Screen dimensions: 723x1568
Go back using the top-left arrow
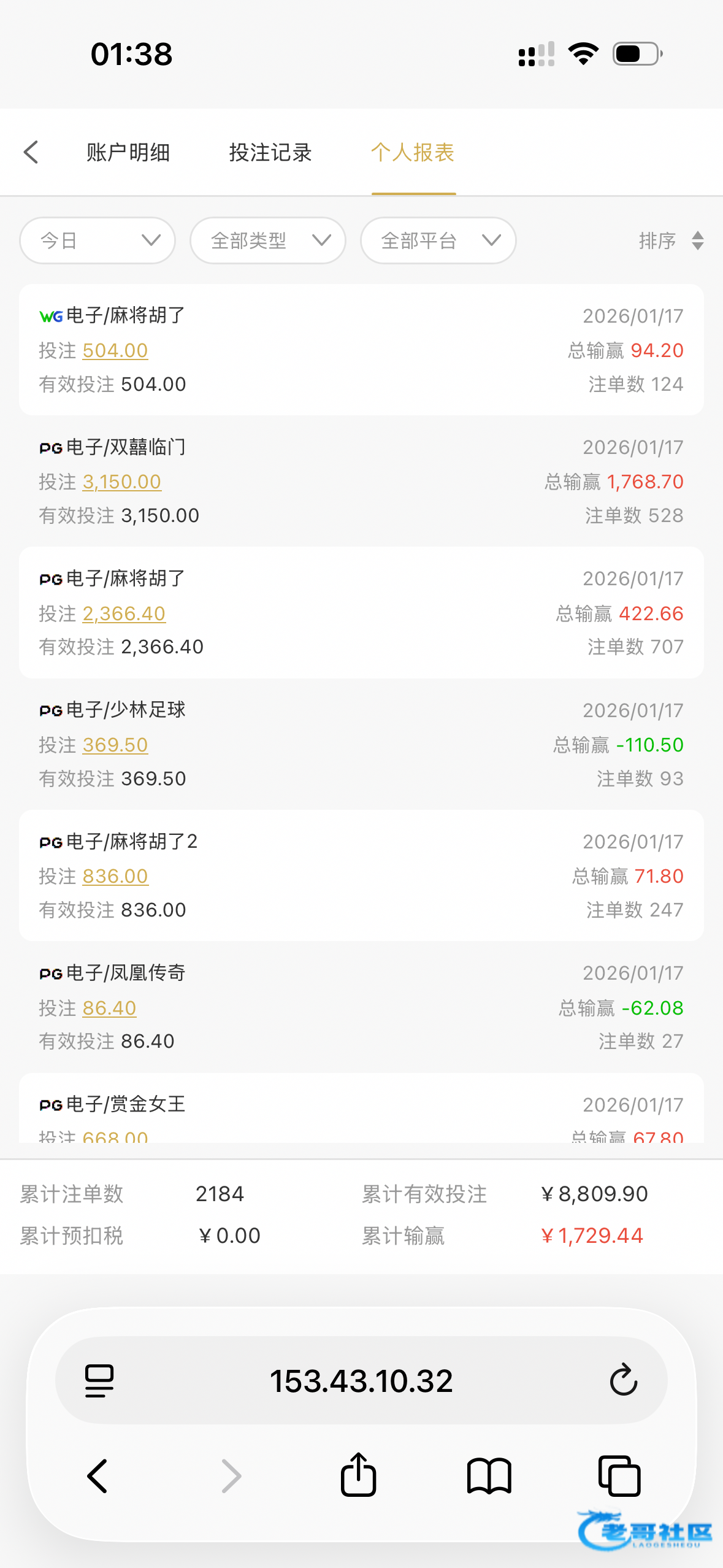[x=31, y=152]
